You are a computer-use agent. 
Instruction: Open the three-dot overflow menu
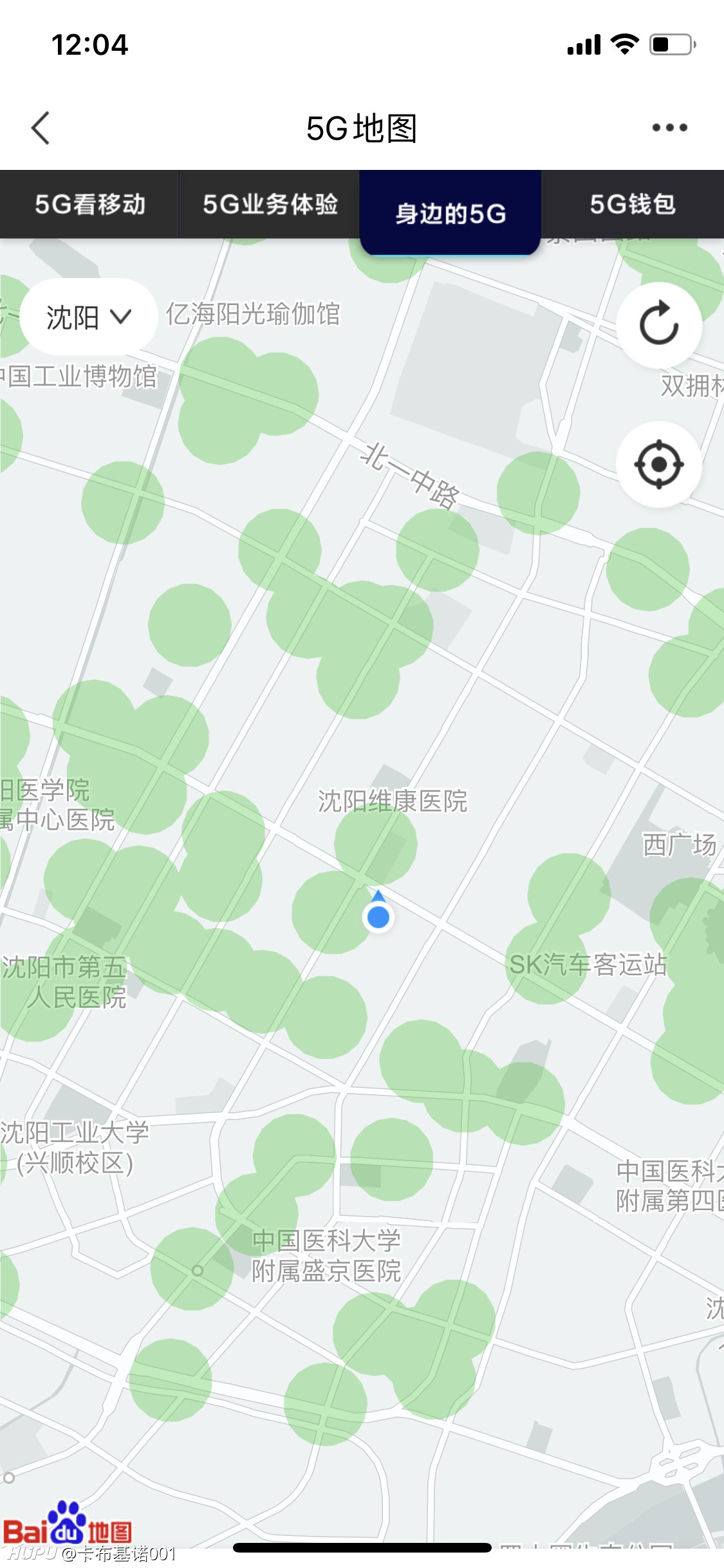click(669, 127)
